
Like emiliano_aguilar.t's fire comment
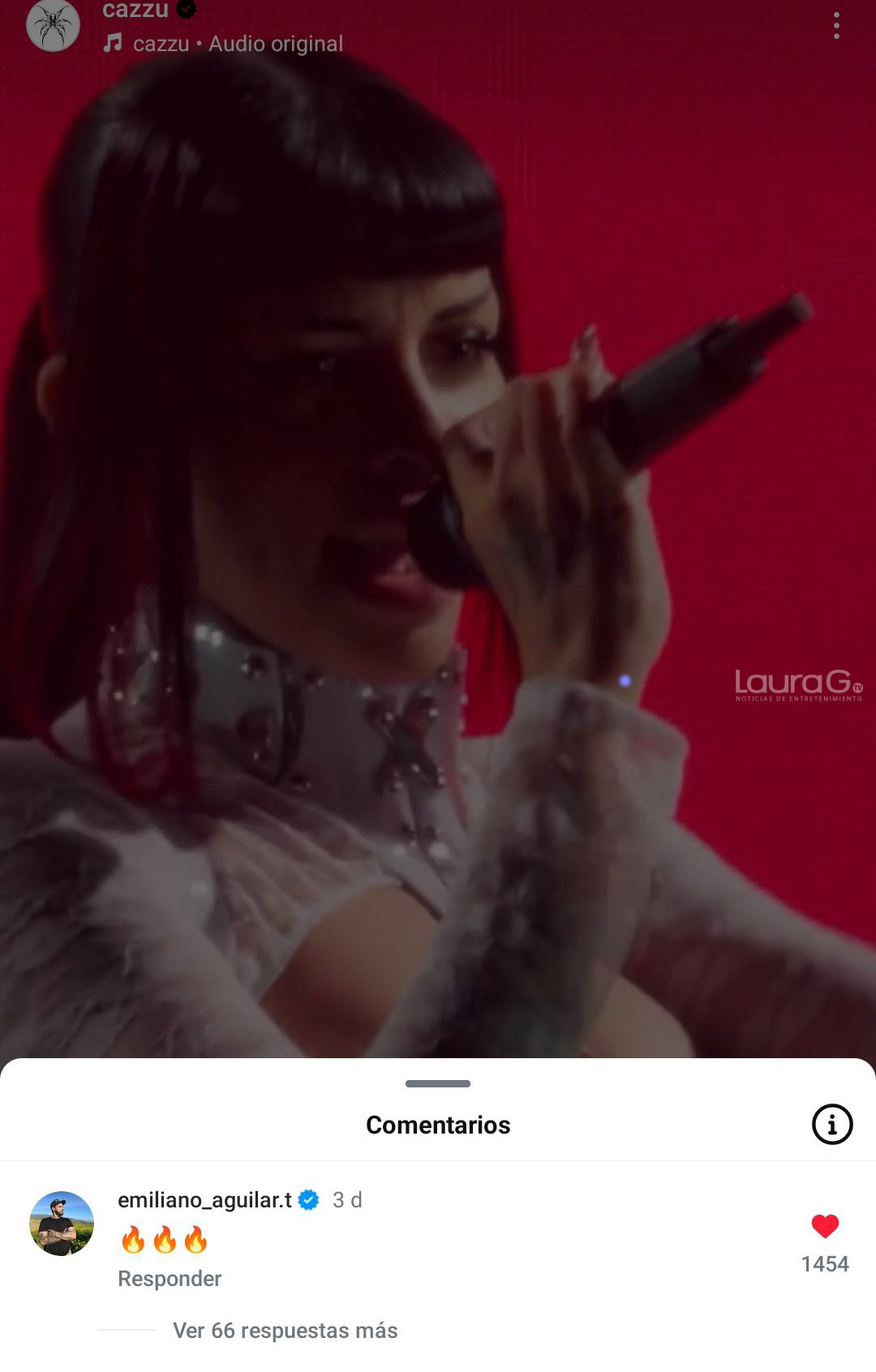(x=825, y=1226)
